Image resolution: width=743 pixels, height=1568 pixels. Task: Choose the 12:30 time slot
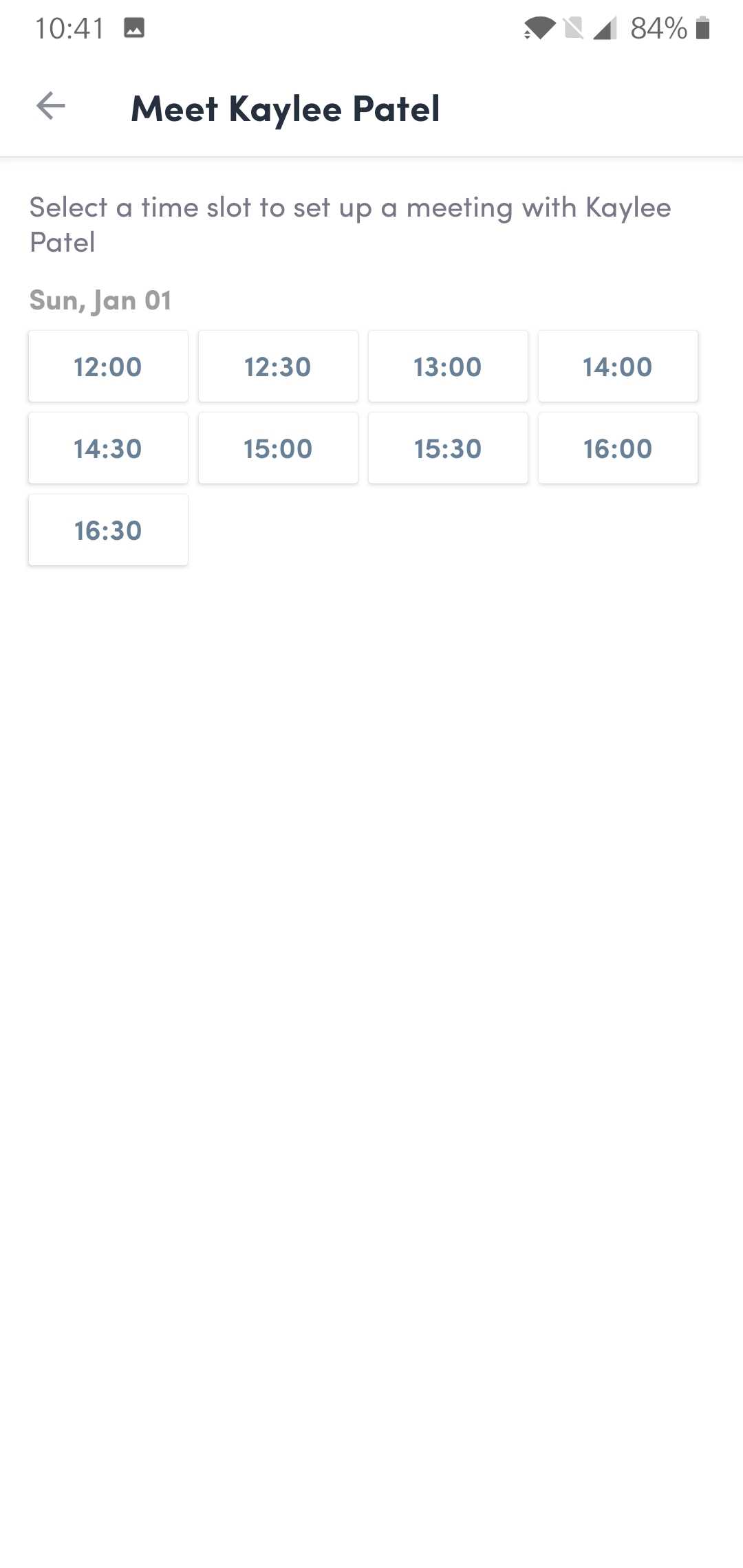[278, 367]
